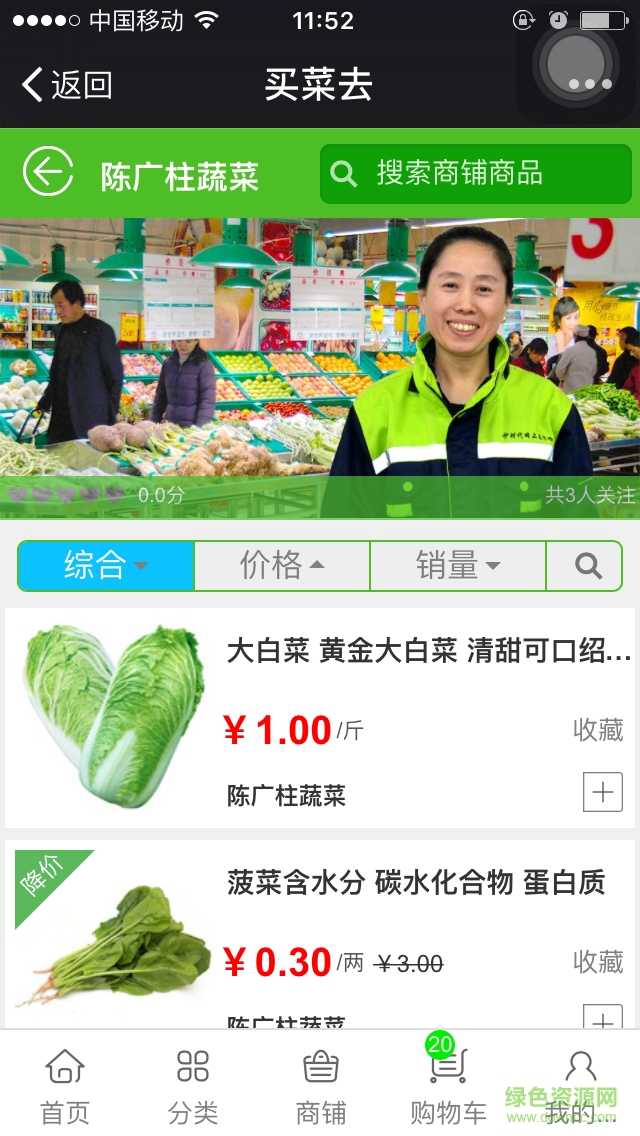Tap the magnifier icon in the sort bar
Screen dimensions: 640x1136
(588, 566)
